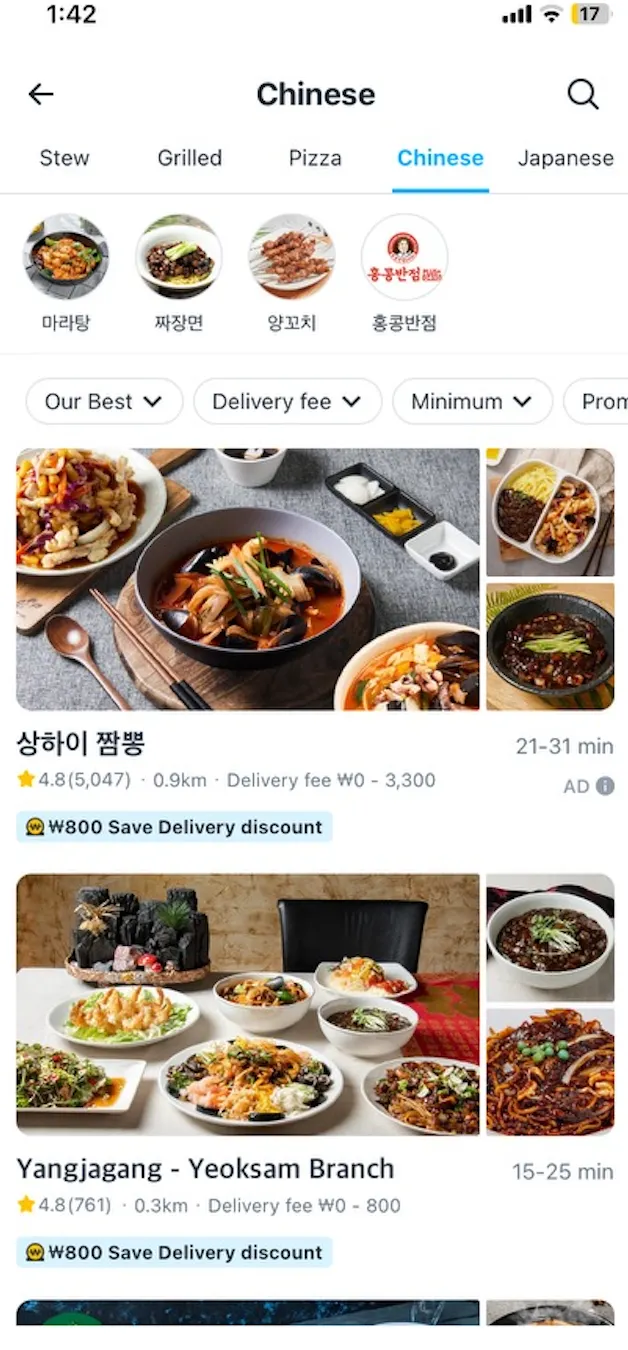The height and width of the screenshot is (1350, 628).
Task: Switch to the Stew tab
Action: pyautogui.click(x=64, y=158)
